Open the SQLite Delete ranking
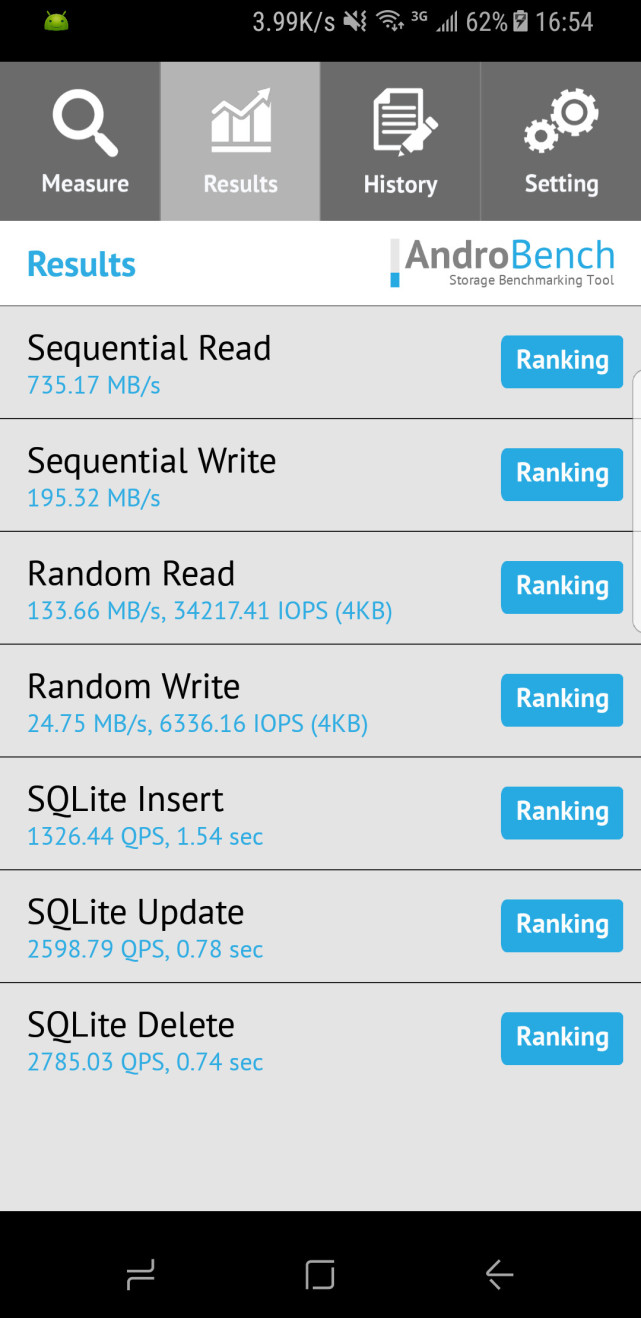Screen dimensions: 641x1318 pos(561,1039)
